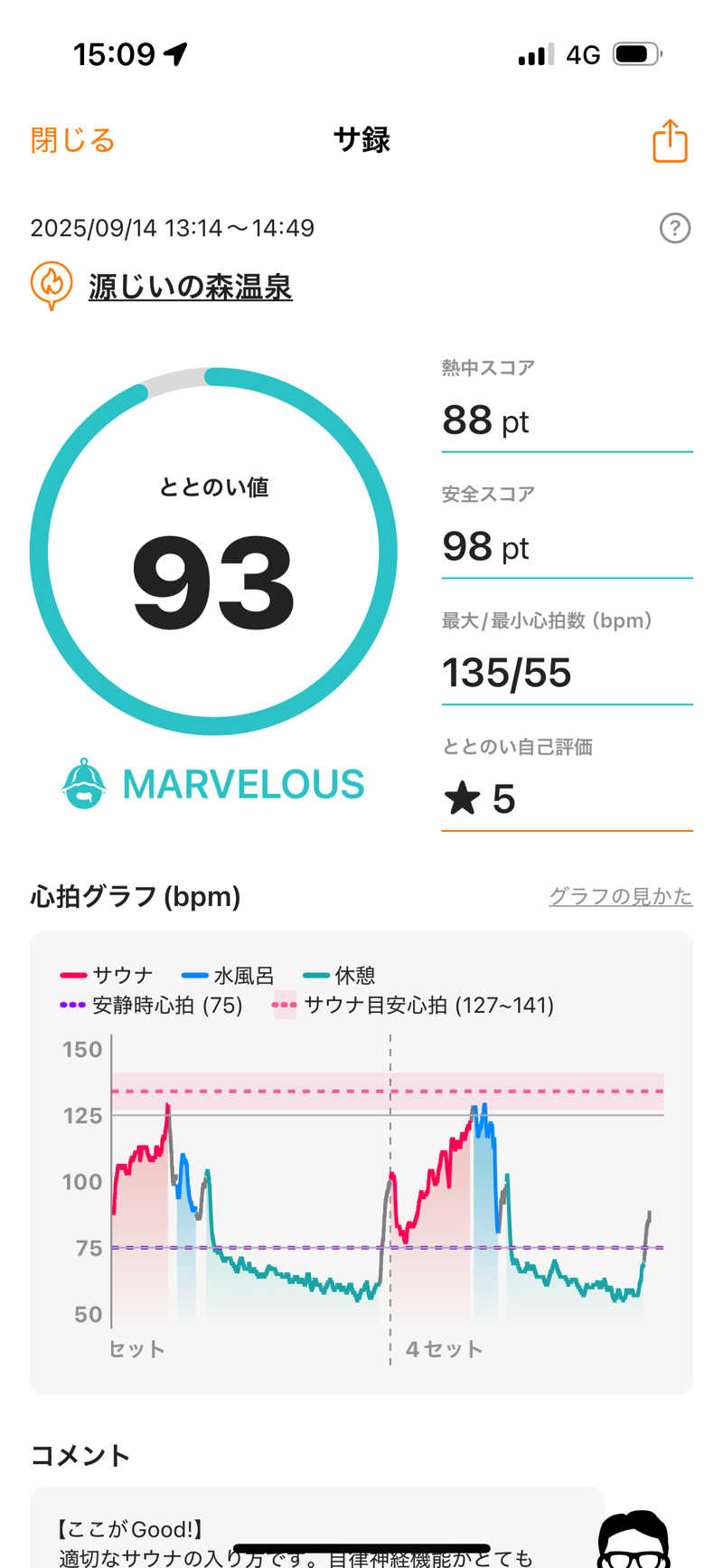This screenshot has height=1568, width=723.
Task: Share this サ録 sauna record
Action: coord(670,141)
